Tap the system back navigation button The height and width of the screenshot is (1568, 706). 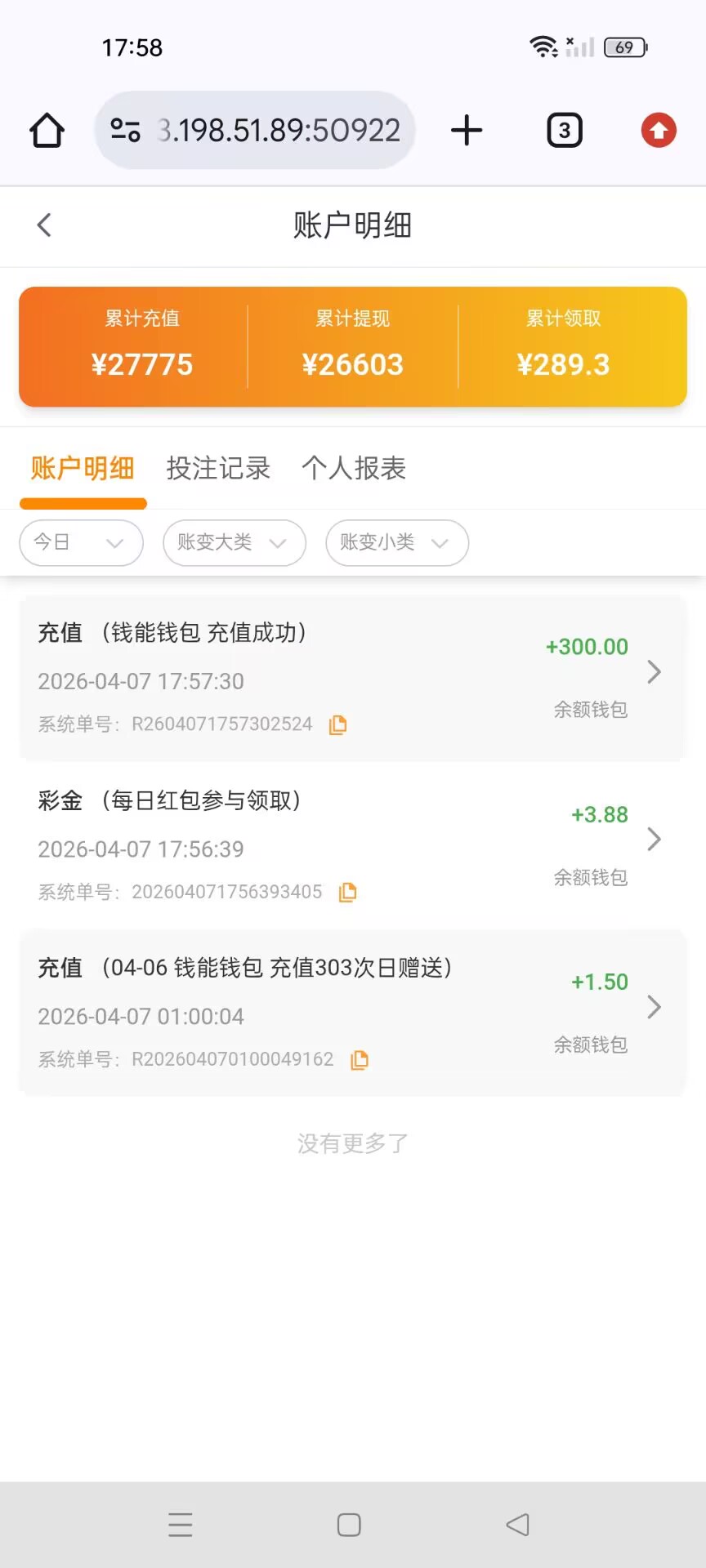point(517,1525)
